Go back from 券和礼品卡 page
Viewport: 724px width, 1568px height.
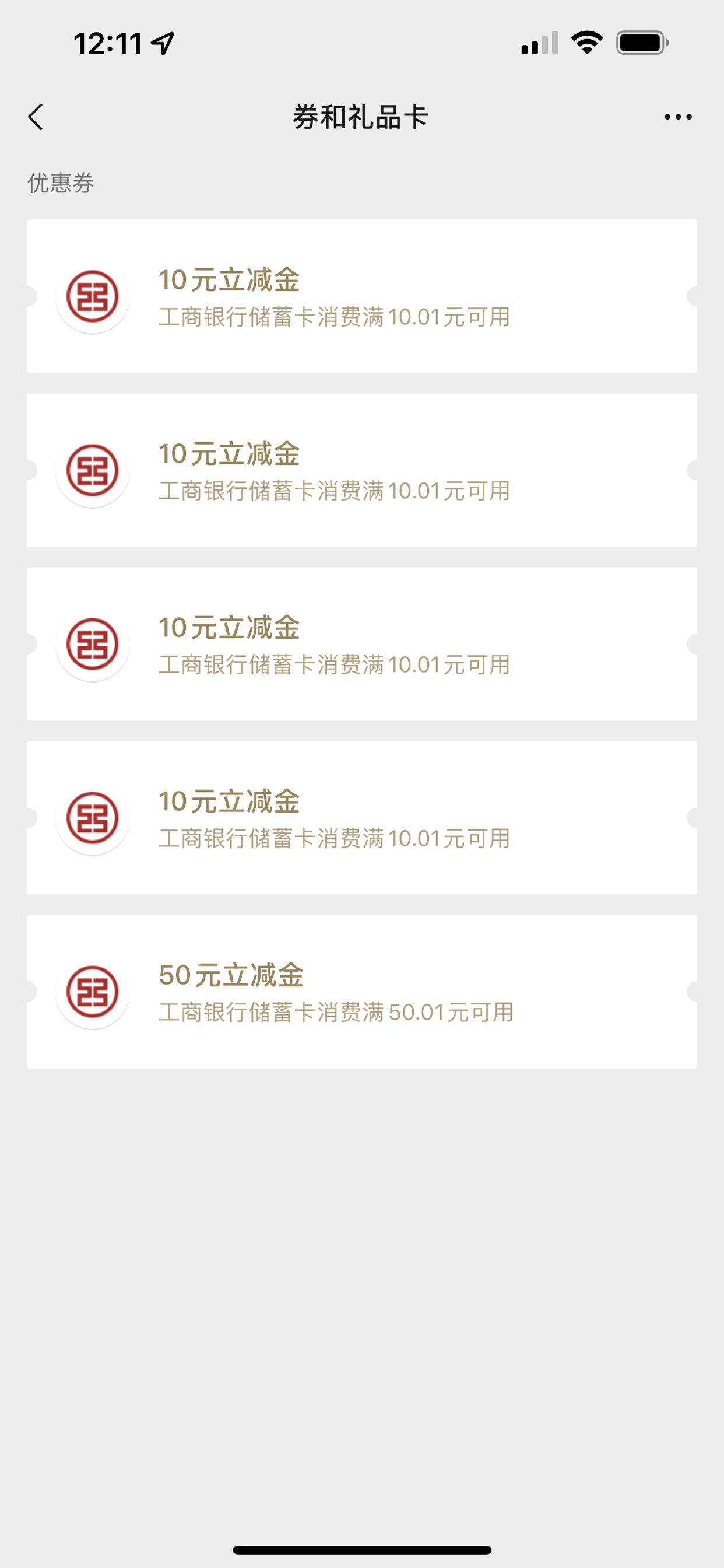[x=36, y=117]
